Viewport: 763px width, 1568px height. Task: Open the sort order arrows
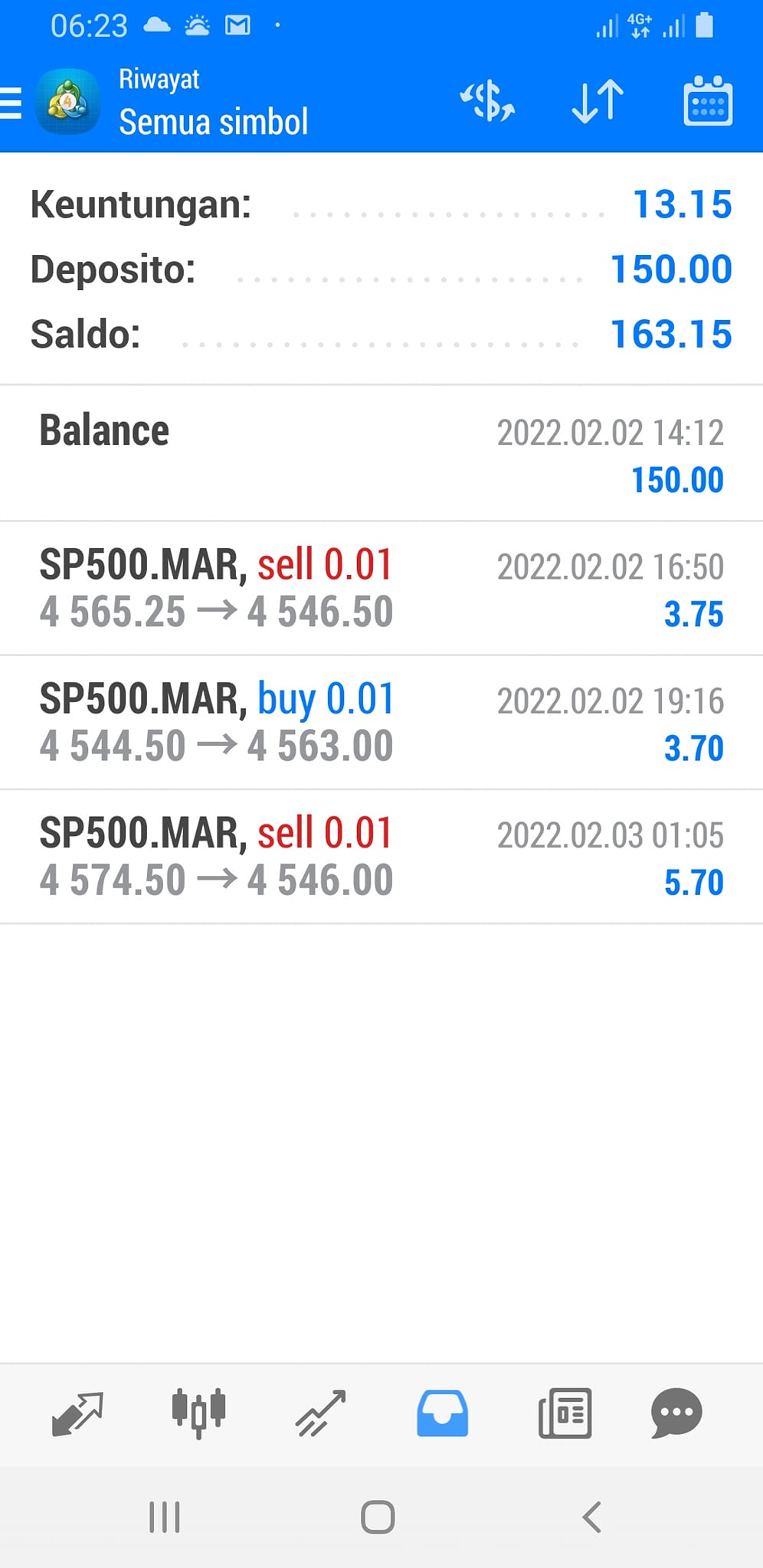coord(598,102)
